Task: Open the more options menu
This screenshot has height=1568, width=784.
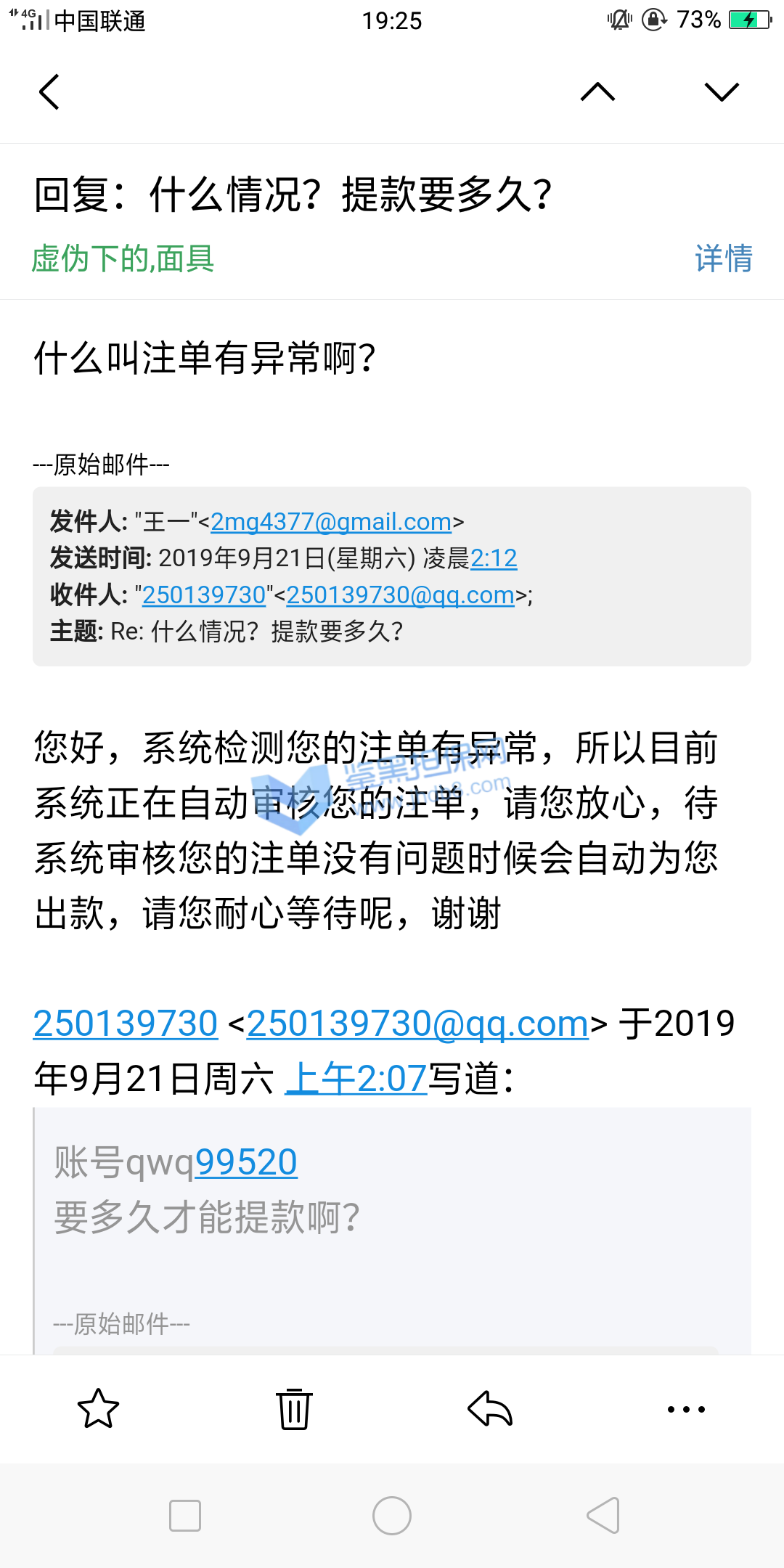Action: coord(686,1409)
